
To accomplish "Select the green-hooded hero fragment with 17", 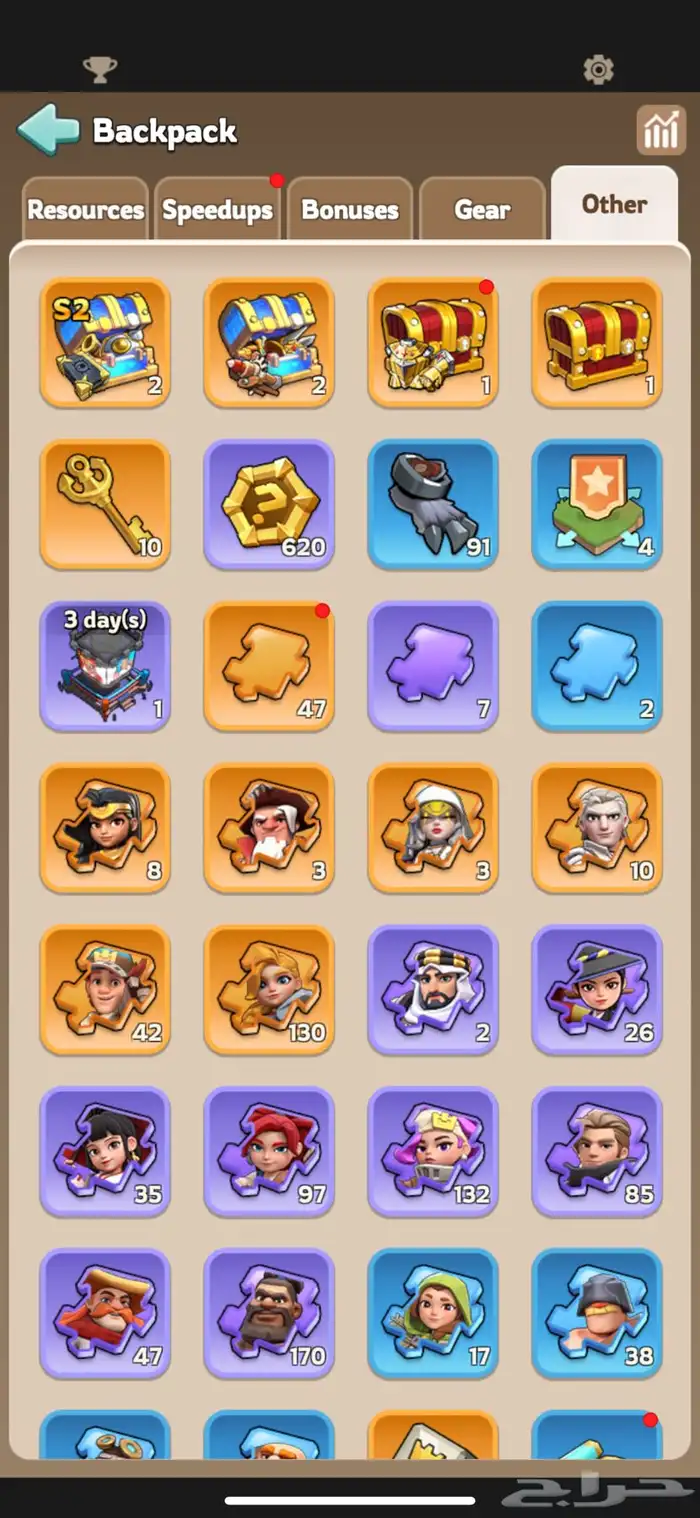I will point(433,1314).
